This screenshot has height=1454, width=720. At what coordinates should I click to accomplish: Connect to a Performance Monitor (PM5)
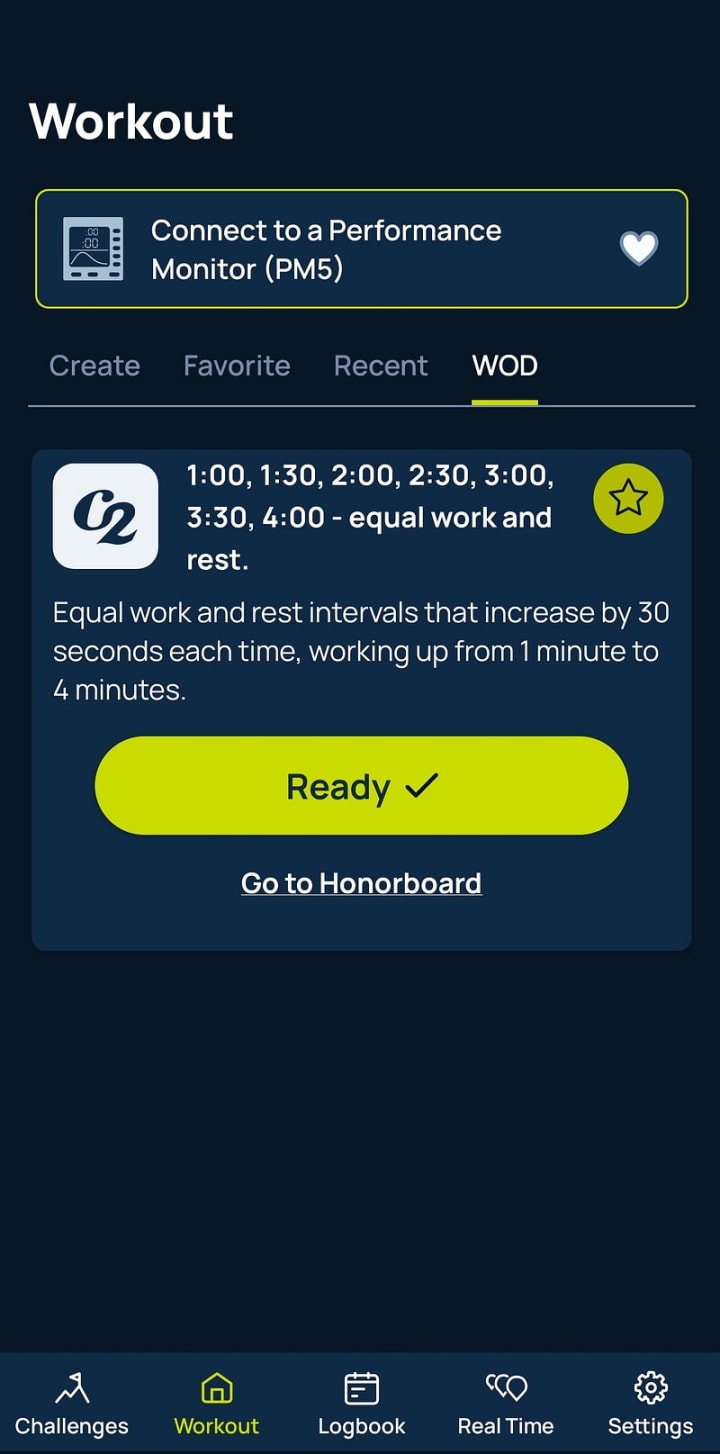click(x=361, y=248)
